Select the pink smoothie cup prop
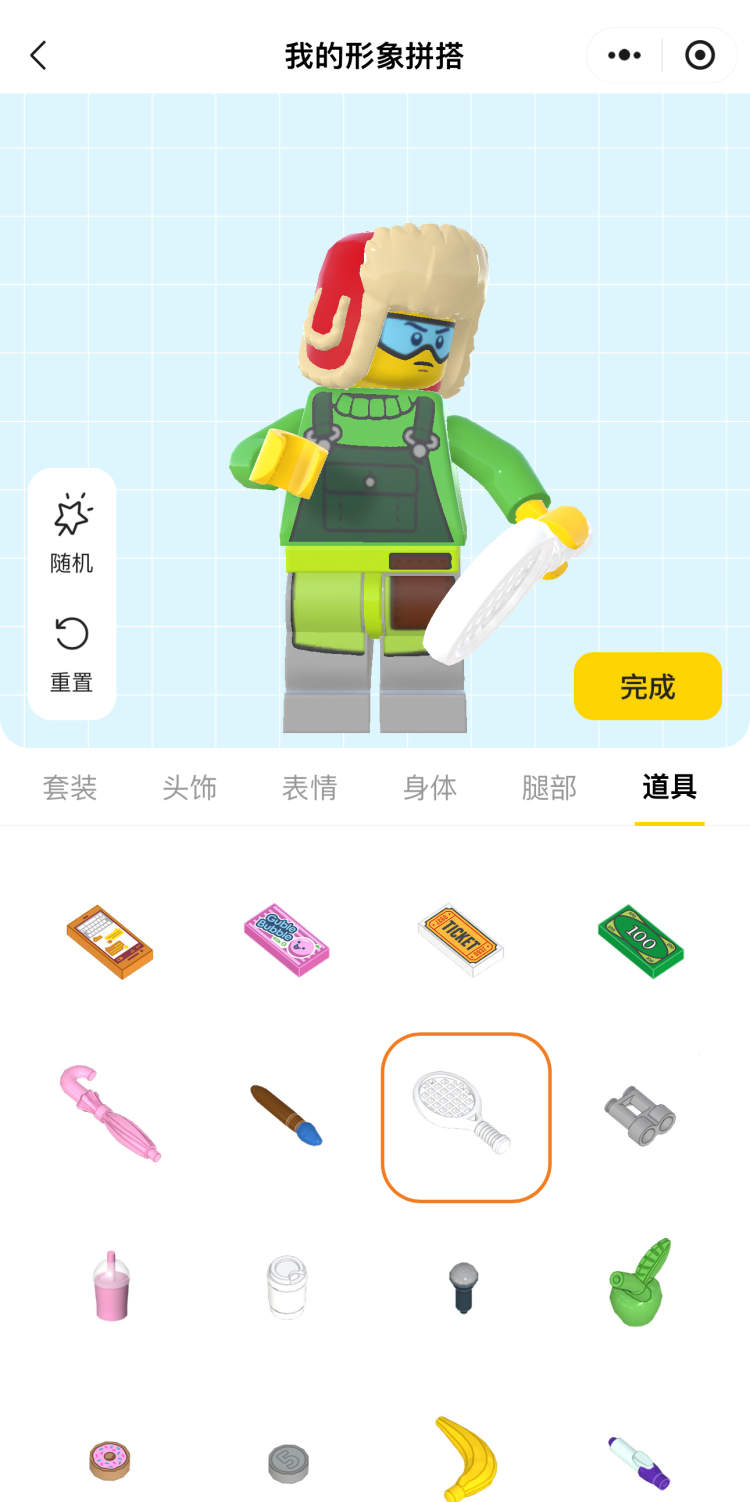Screen dimensions: 750x1502 coord(107,1287)
